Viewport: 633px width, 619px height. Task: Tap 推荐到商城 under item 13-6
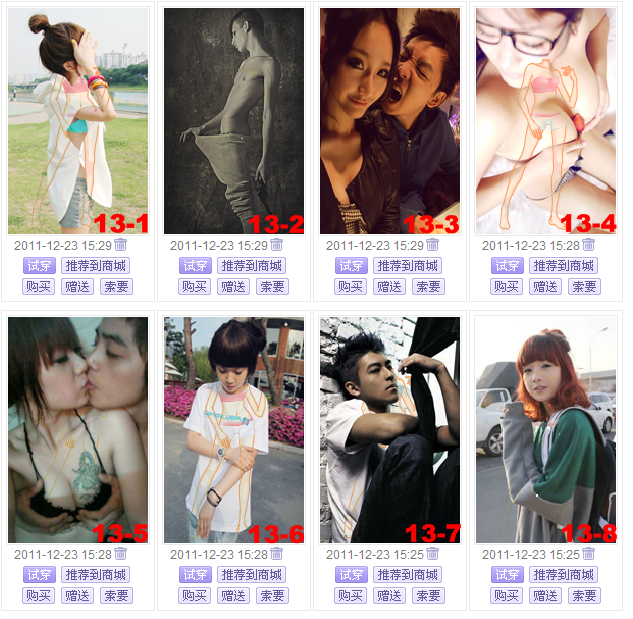[251, 575]
